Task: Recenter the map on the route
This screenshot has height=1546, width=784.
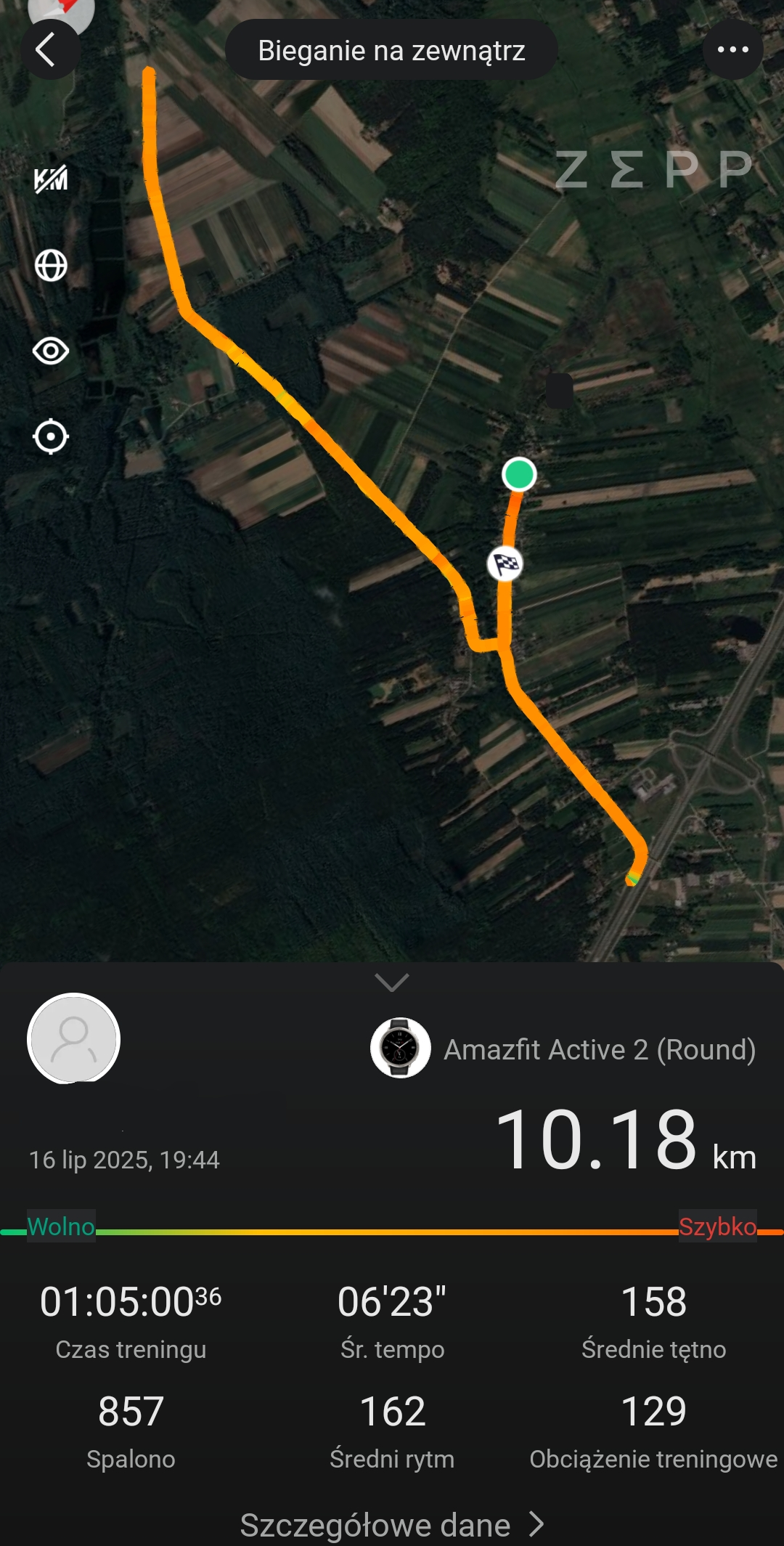Action: pyautogui.click(x=51, y=437)
